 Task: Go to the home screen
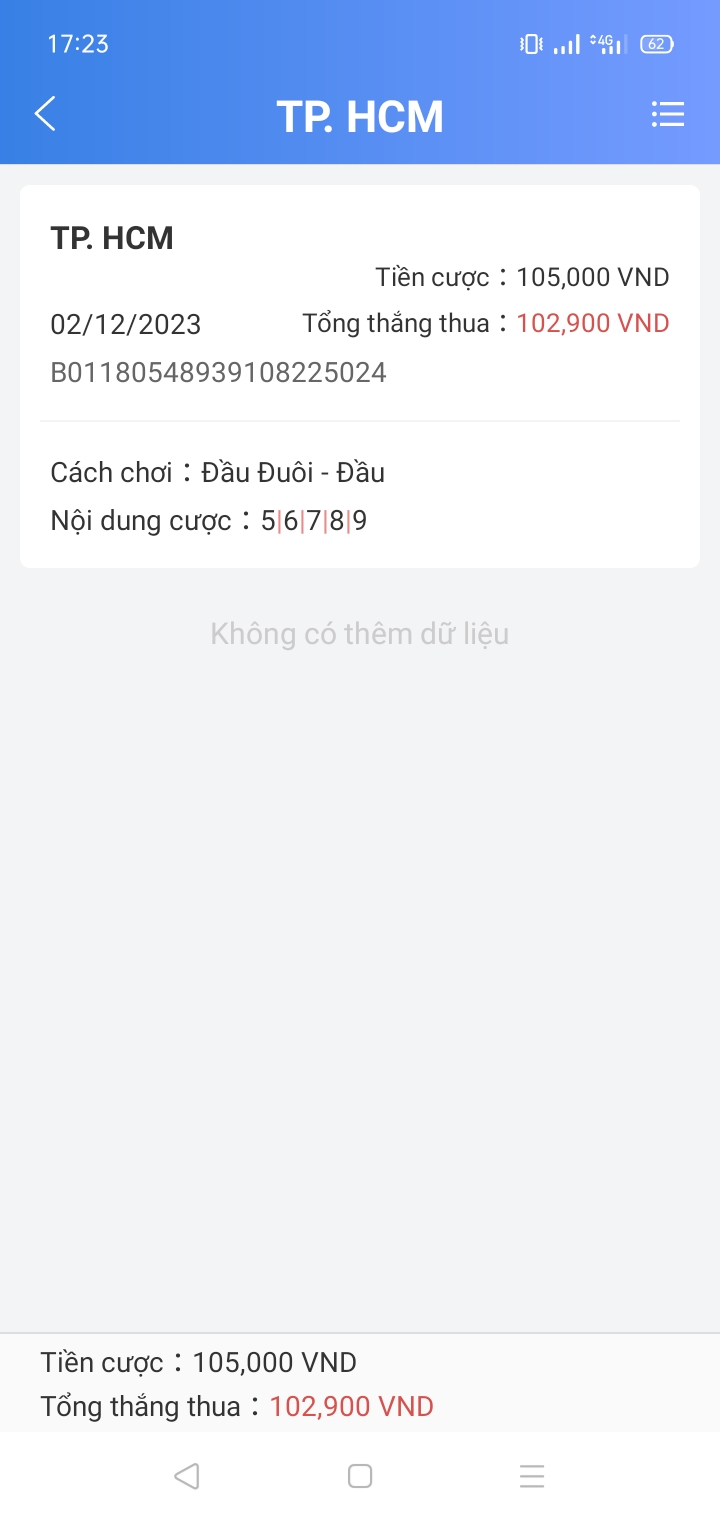[360, 1476]
